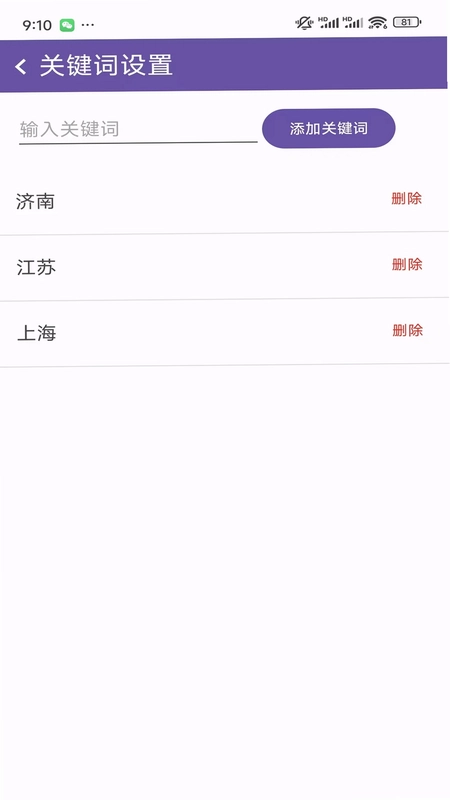Remove the 江苏 keyword via 删除
Screen dimensions: 450x800
pos(407,264)
